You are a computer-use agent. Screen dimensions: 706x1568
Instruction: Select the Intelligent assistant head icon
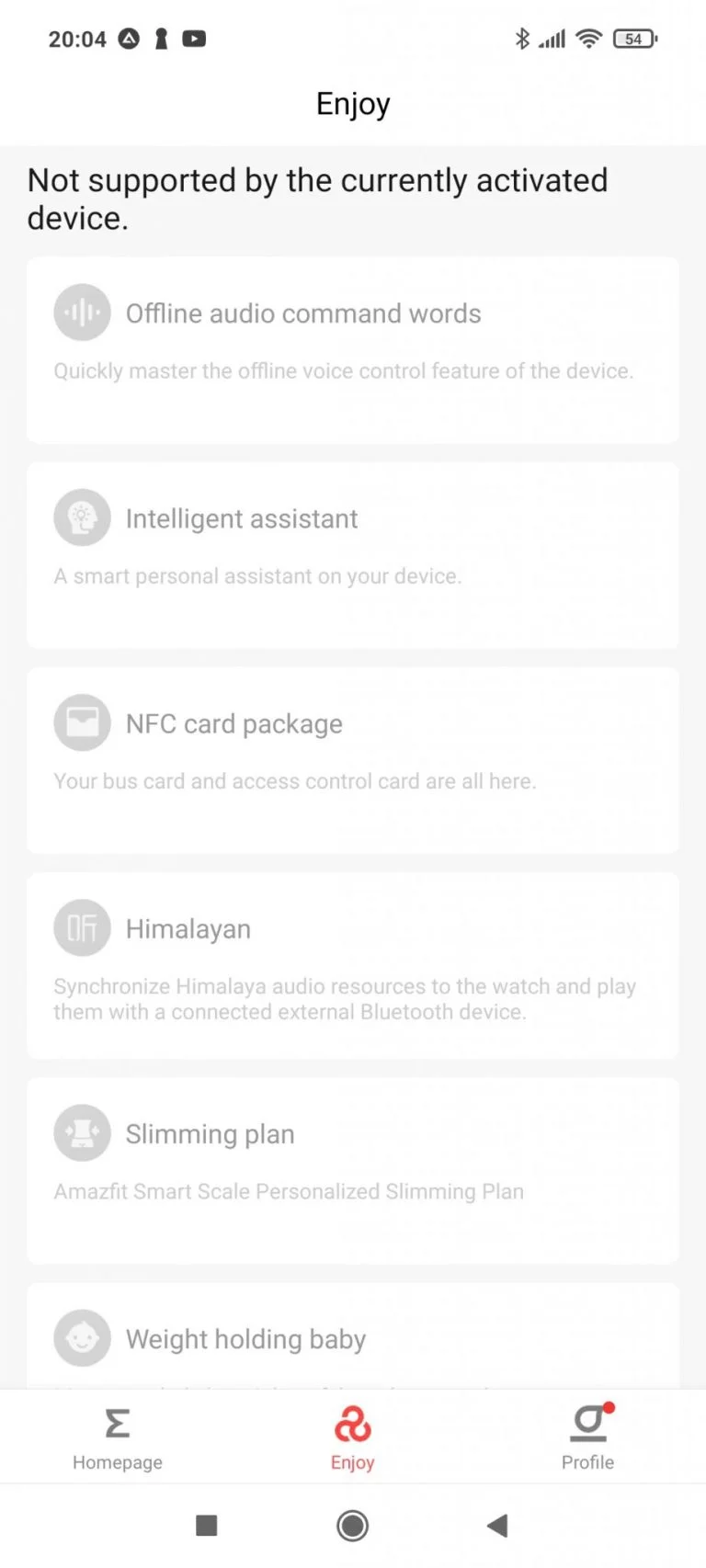(82, 517)
